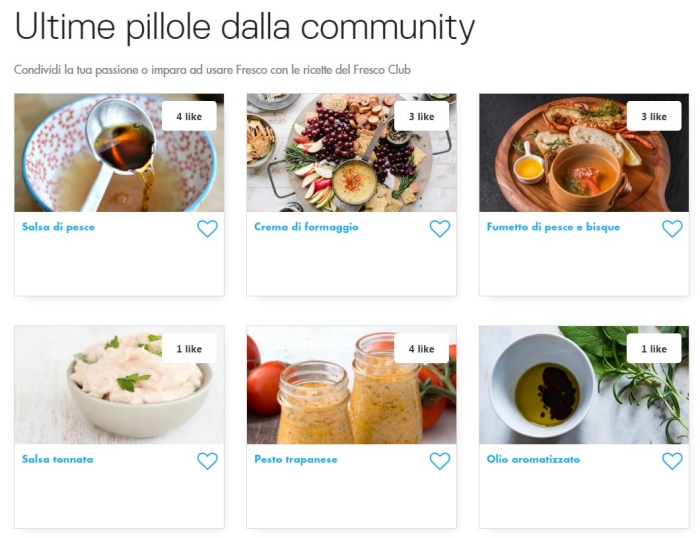The height and width of the screenshot is (538, 700).
Task: Open the Salsa di pesce title link
Action: pyautogui.click(x=58, y=227)
